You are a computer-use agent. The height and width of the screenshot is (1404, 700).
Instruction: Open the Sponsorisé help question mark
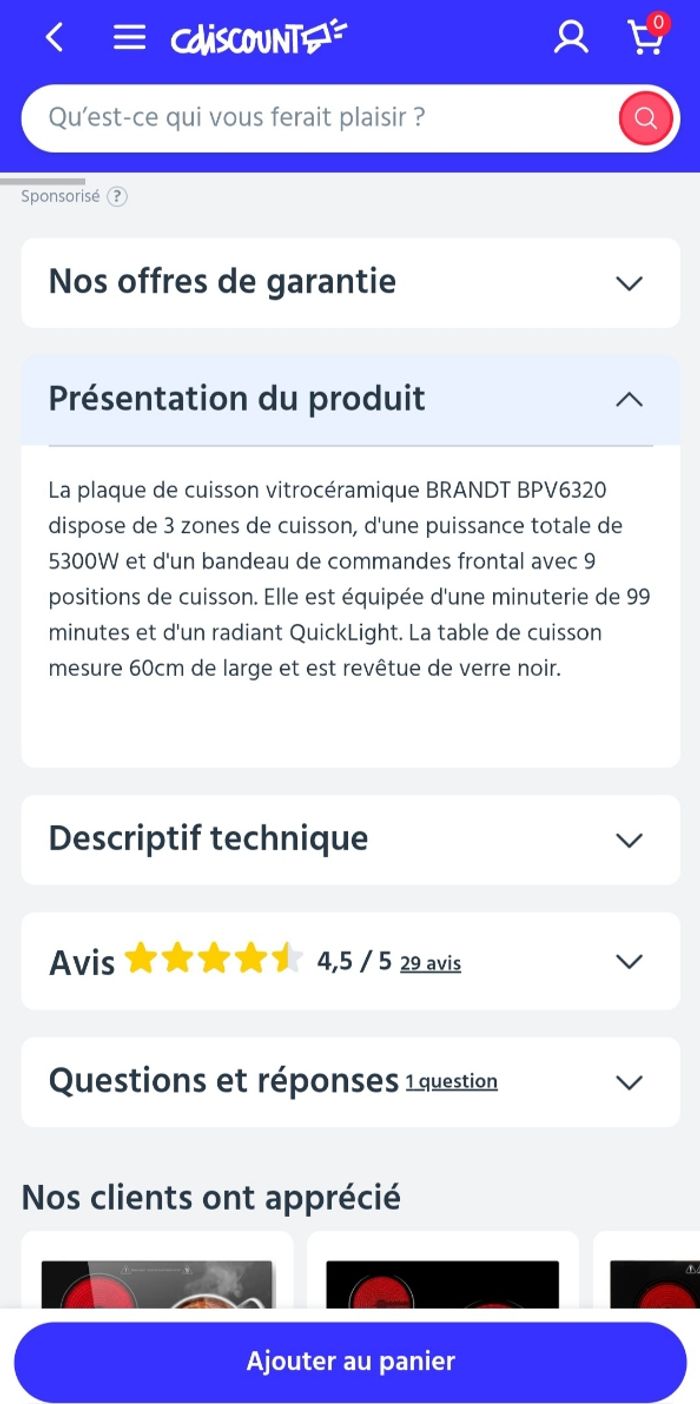tap(117, 196)
